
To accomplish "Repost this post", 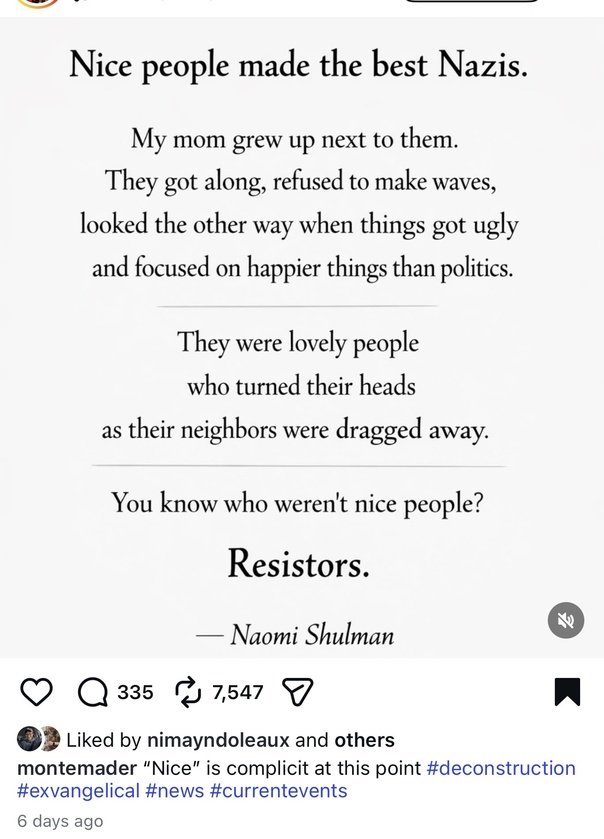I will (187, 692).
